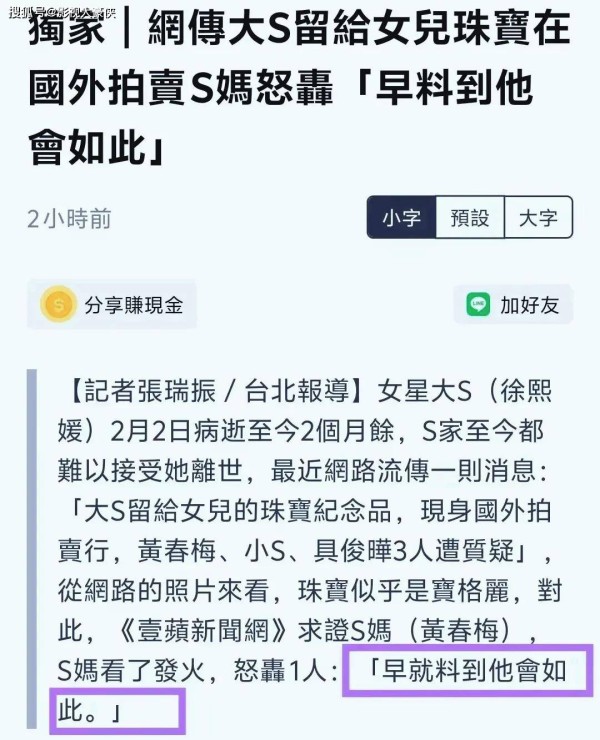The height and width of the screenshot is (740, 600).
Task: Switch font size to 預設
Action: click(469, 218)
